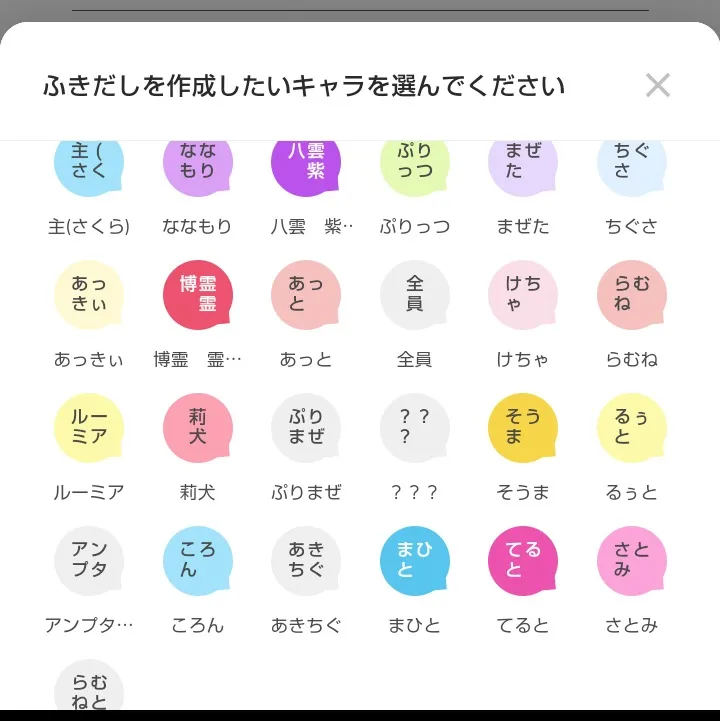This screenshot has height=721, width=720.
Task: Choose the 全員 bubble
Action: tap(415, 295)
